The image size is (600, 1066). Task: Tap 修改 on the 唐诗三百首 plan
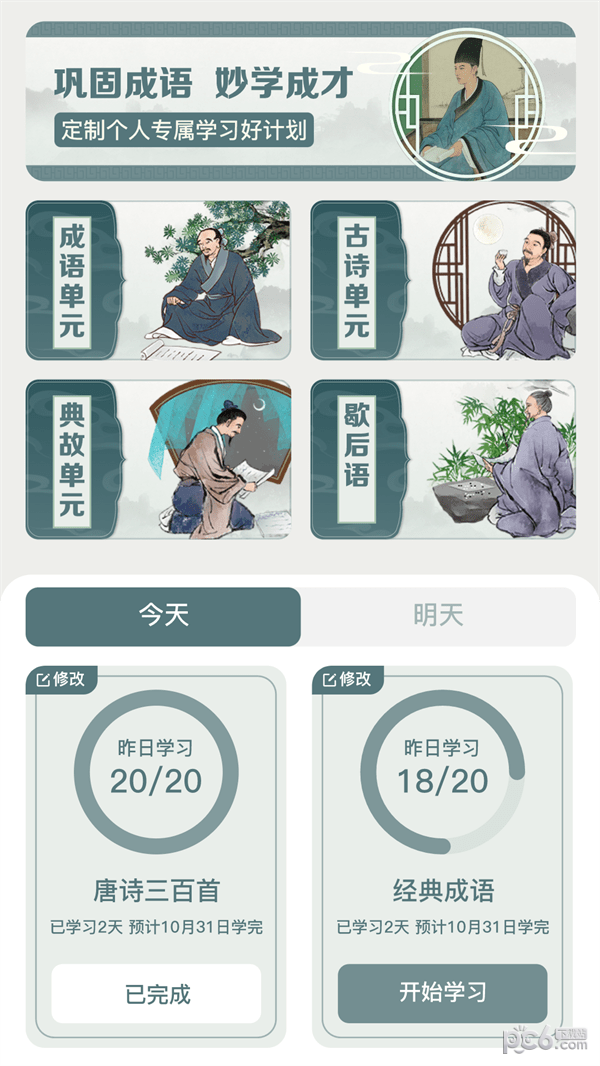point(61,680)
